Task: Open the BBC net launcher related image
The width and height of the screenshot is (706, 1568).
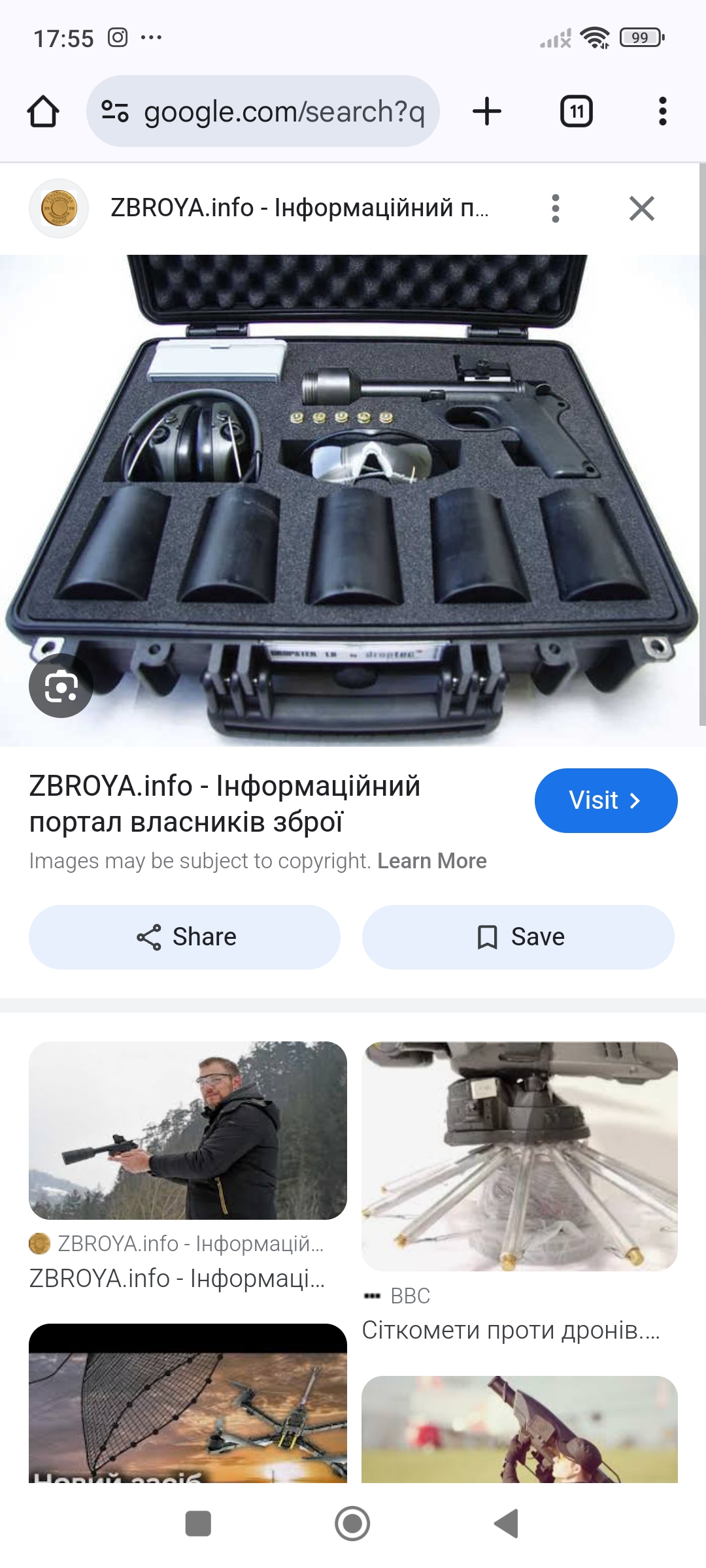Action: 520,1155
